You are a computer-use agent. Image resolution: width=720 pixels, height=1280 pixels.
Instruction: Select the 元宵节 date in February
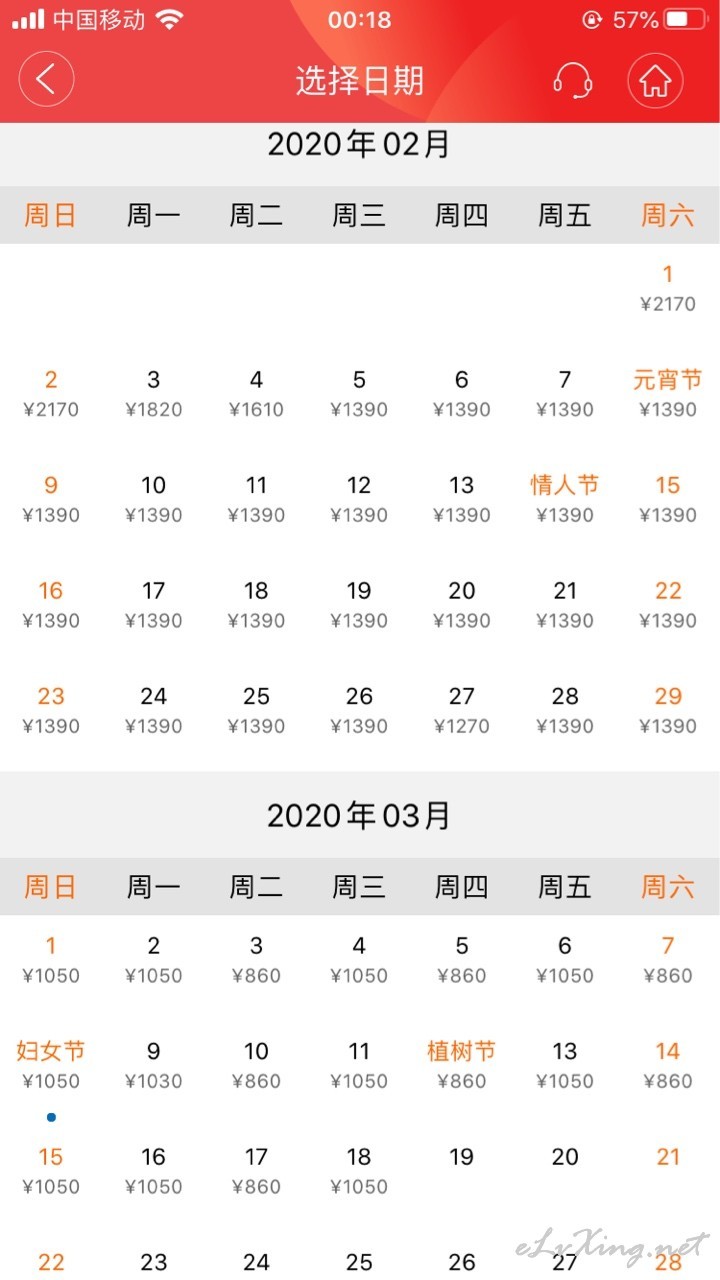point(668,394)
